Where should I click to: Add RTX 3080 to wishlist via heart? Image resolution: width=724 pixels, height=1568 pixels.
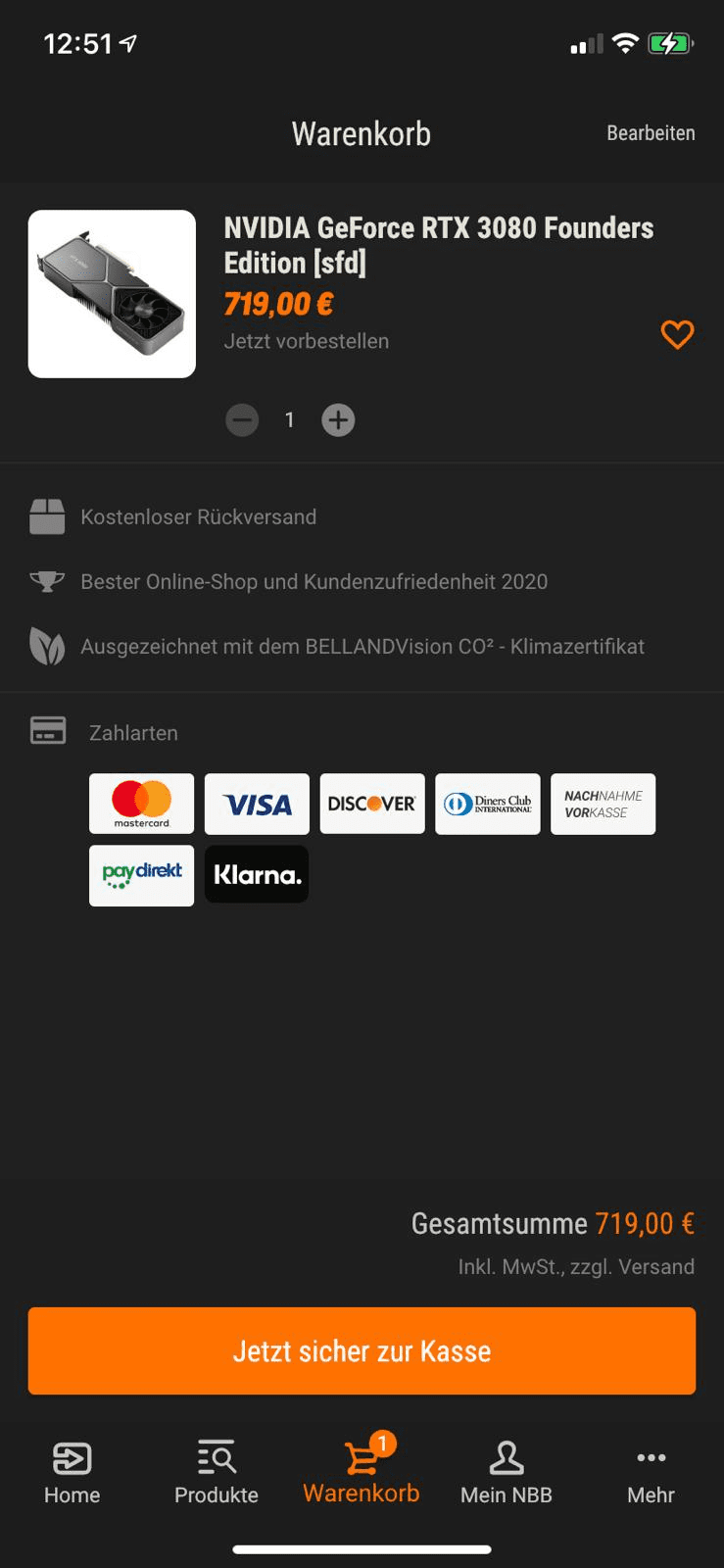[x=677, y=335]
